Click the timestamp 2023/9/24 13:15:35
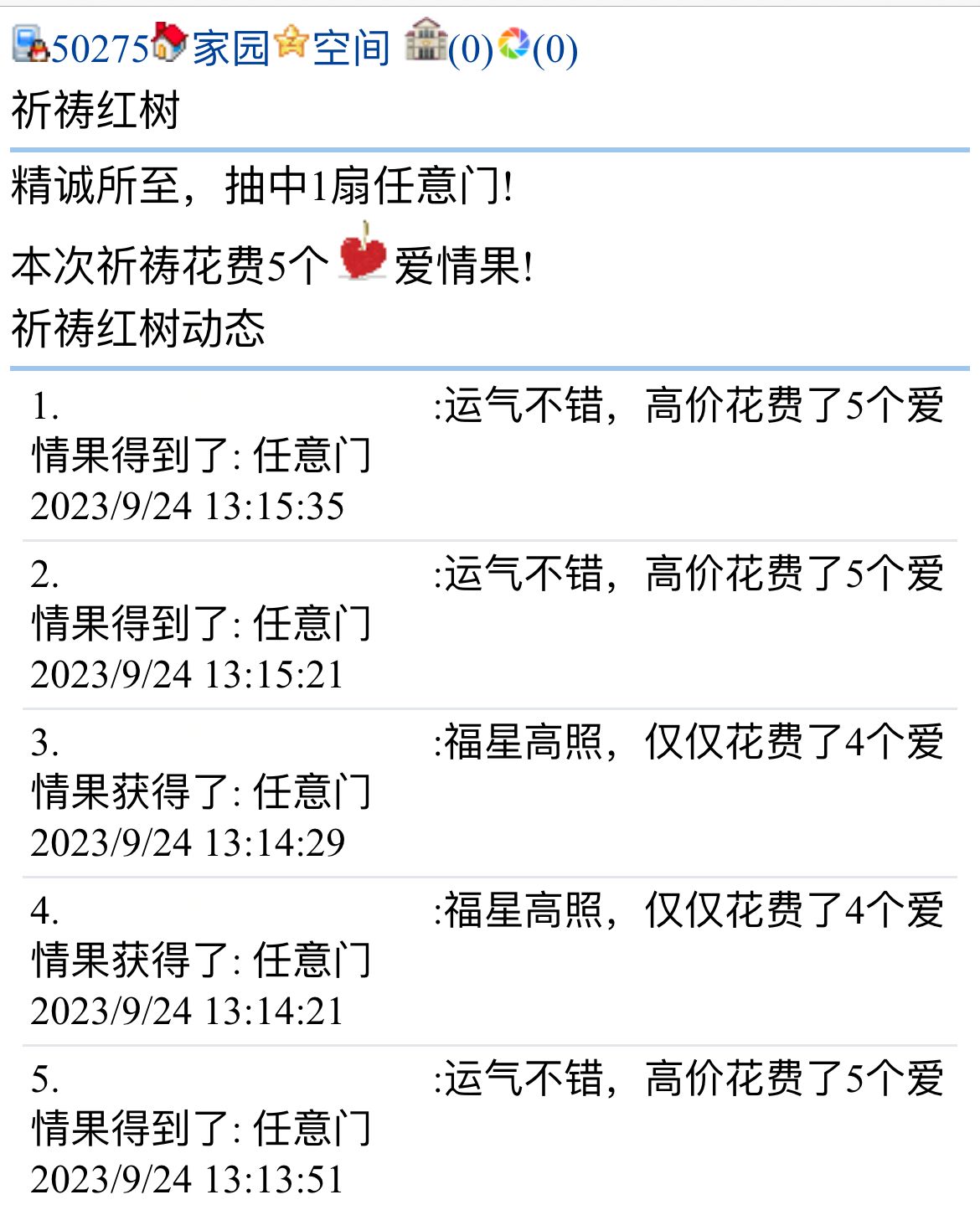The width and height of the screenshot is (980, 1210). tap(186, 507)
